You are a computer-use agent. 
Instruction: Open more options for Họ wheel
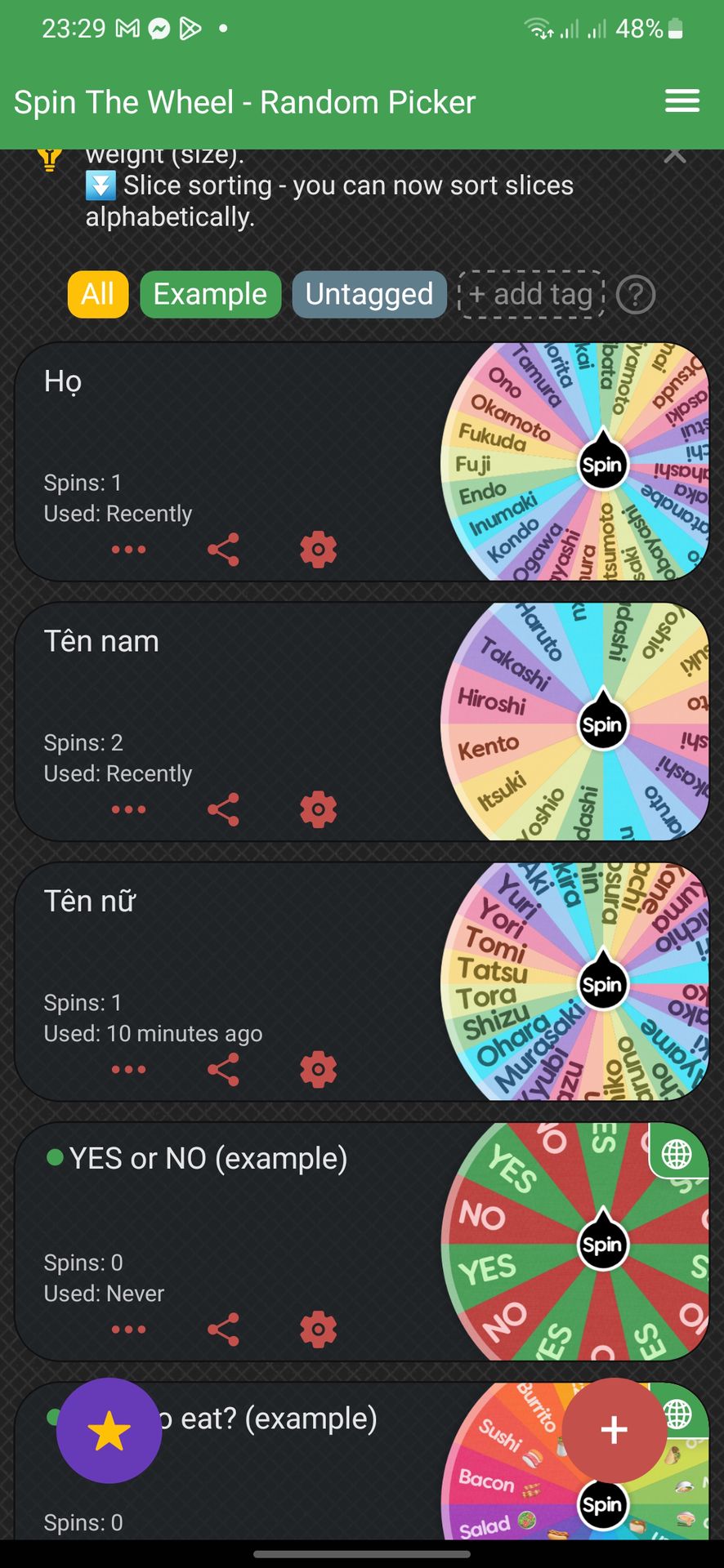(128, 550)
